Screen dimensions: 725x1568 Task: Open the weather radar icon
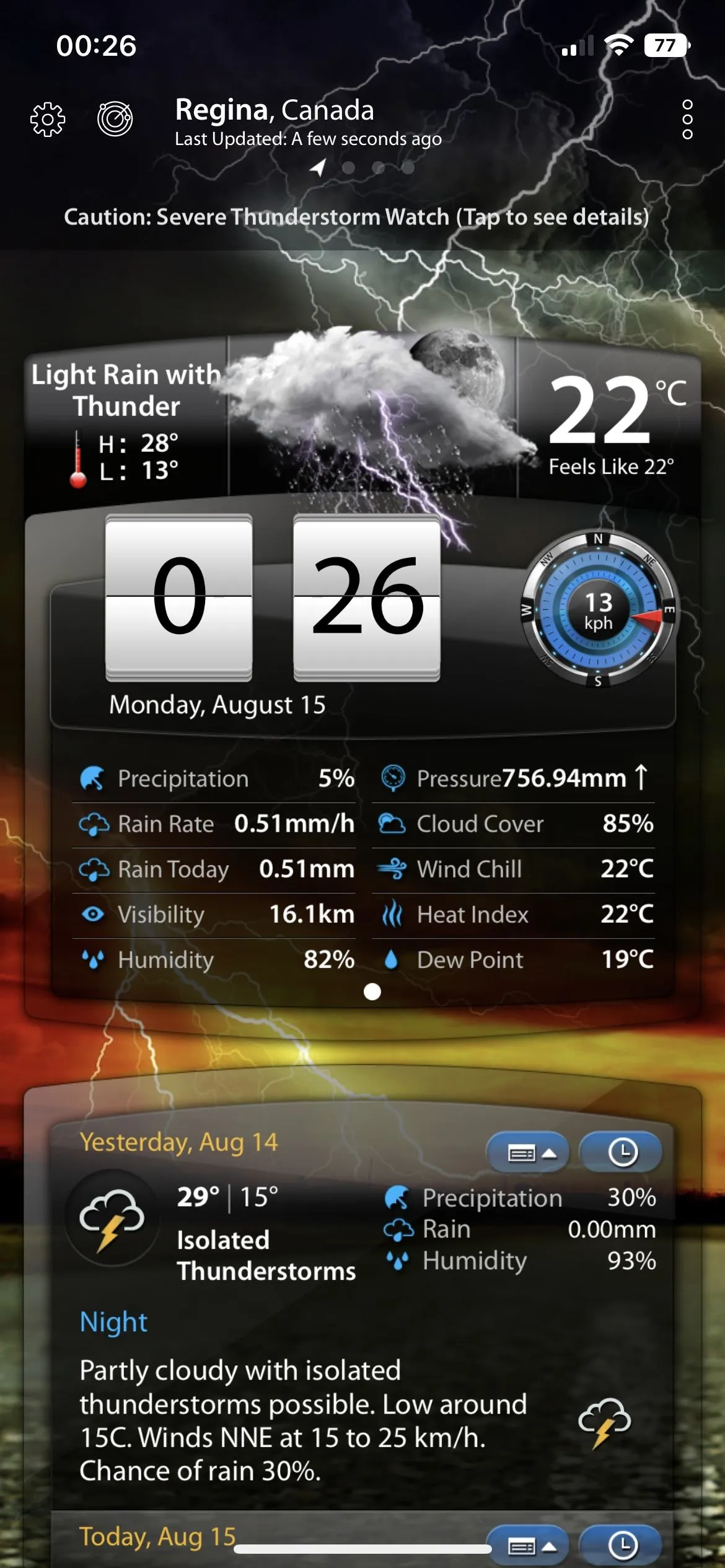click(115, 119)
